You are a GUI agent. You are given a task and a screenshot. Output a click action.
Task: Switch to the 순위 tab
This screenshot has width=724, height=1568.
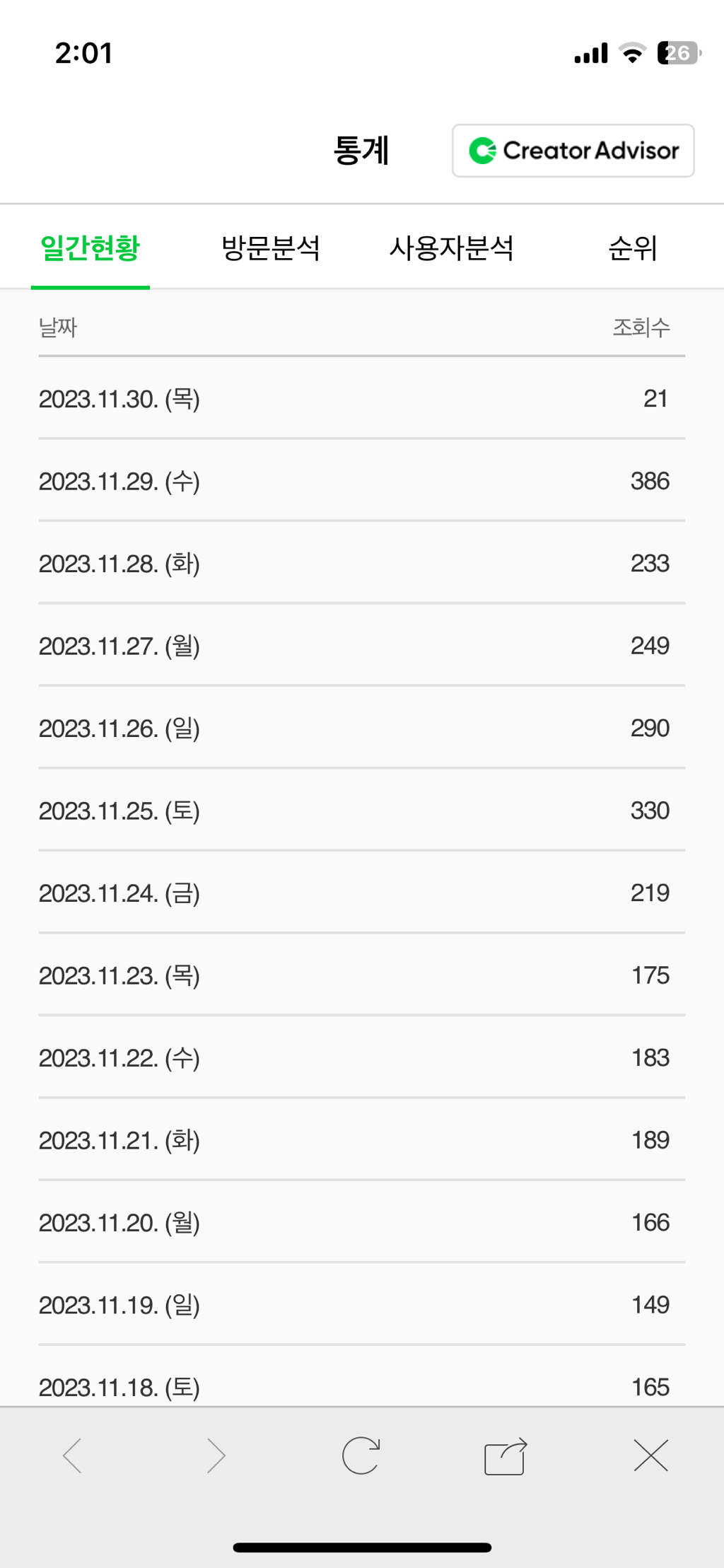[633, 248]
